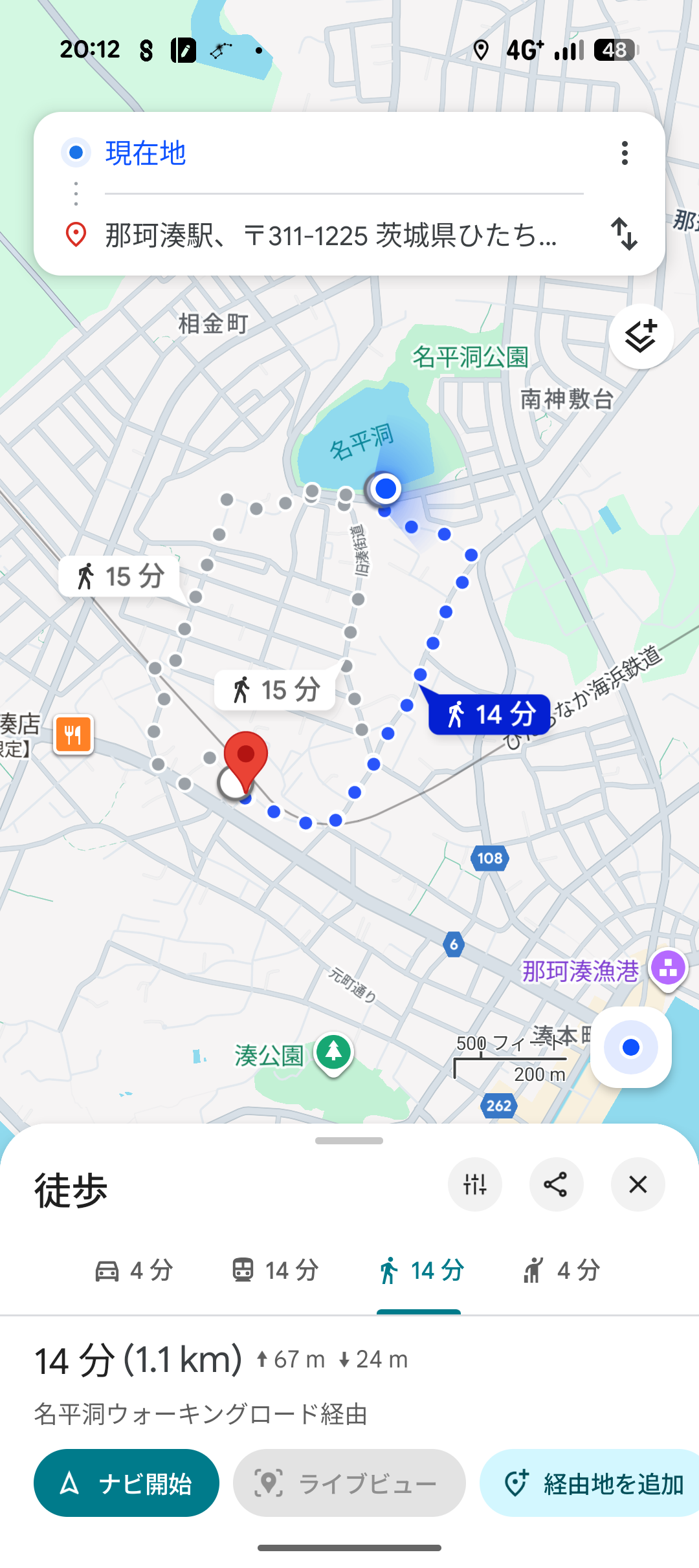Swap start and destination points
This screenshot has height=1568, width=699.
(x=625, y=234)
